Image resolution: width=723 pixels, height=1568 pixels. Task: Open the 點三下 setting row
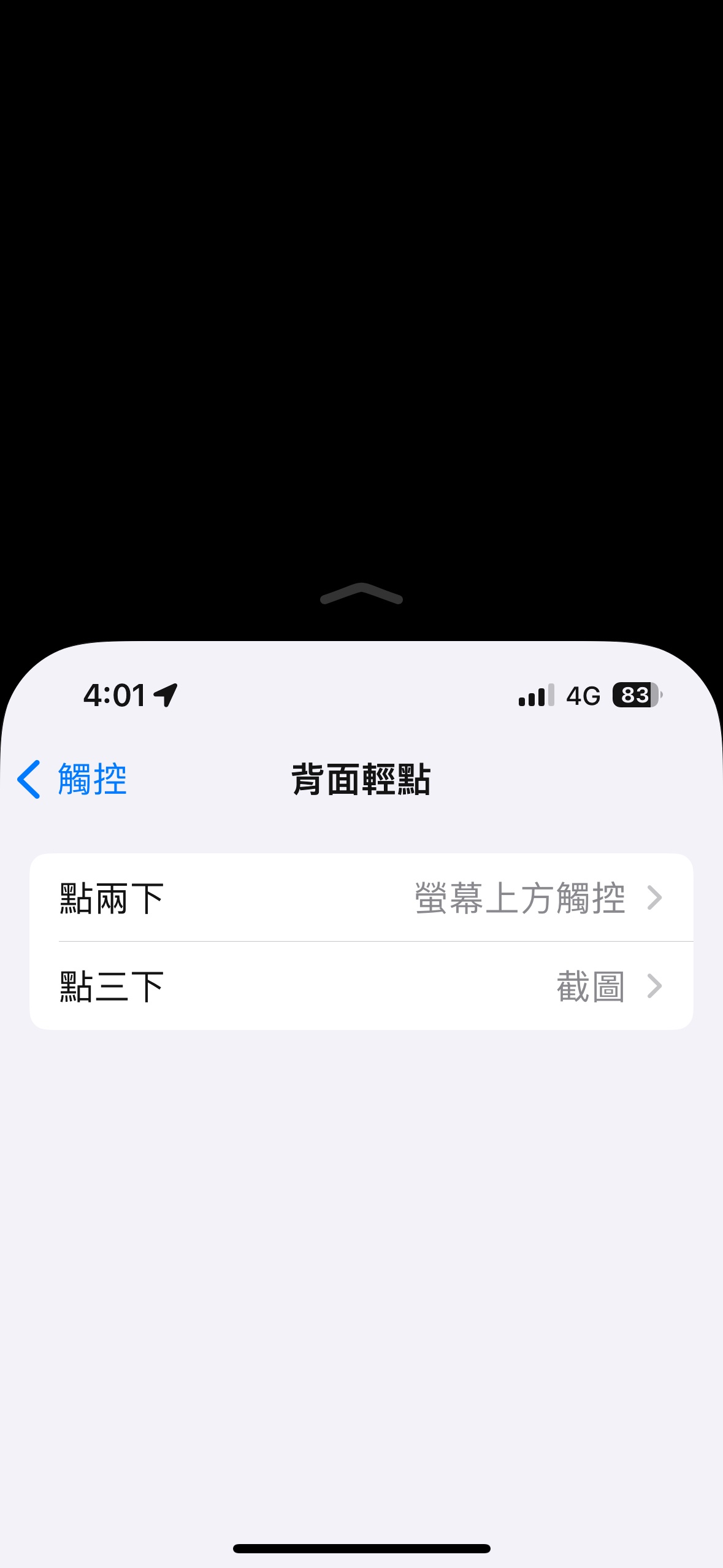point(361,986)
